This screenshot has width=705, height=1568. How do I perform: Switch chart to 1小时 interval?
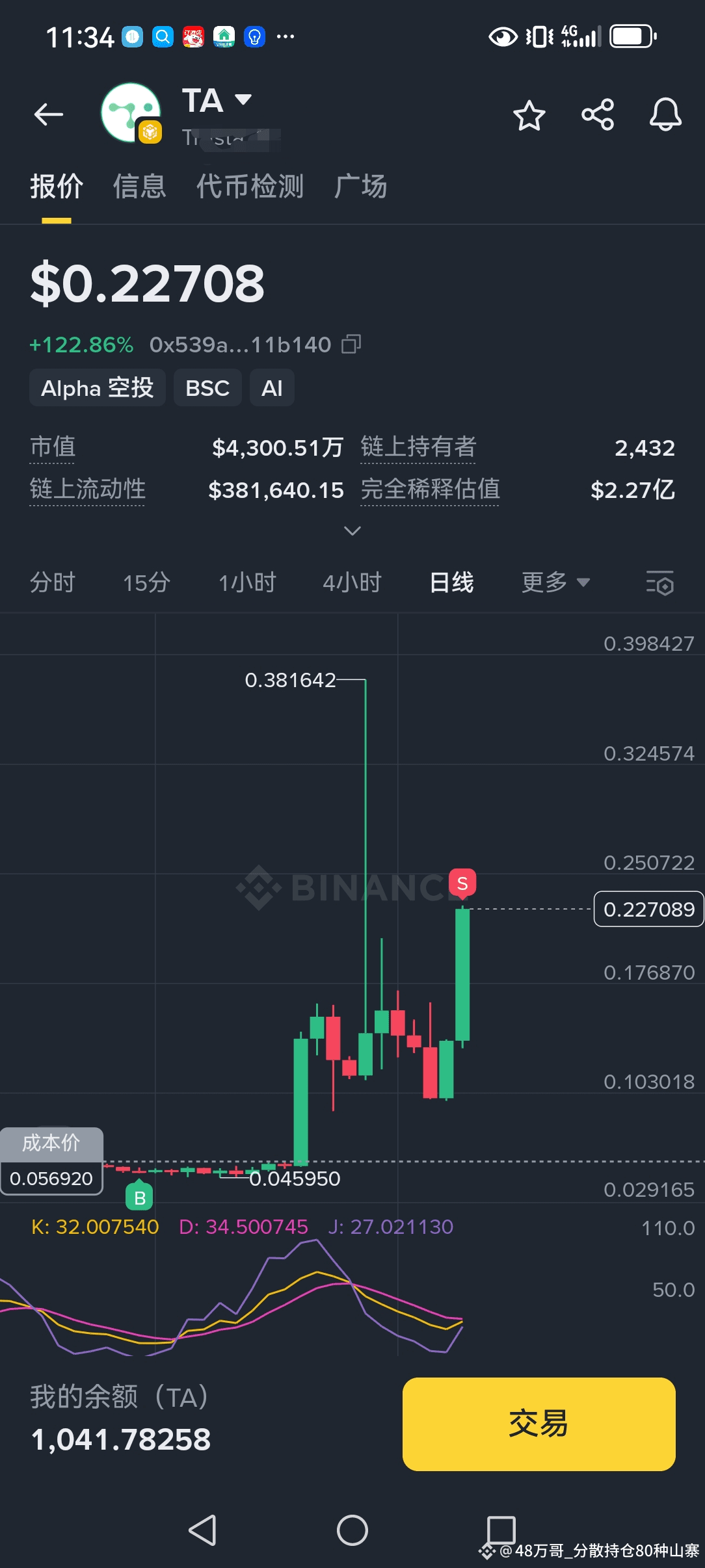[247, 582]
